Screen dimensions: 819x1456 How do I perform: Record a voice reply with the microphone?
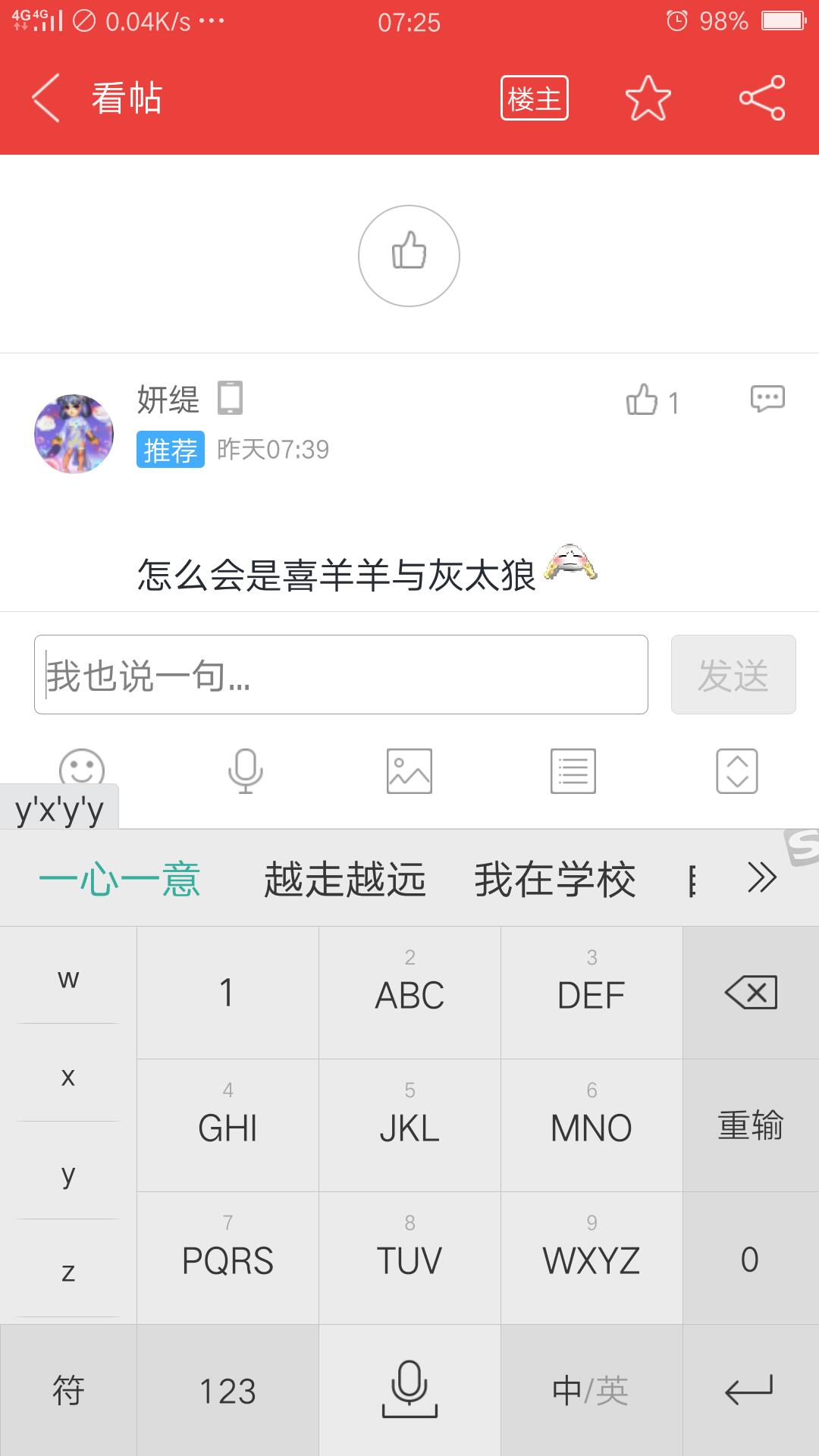point(245,770)
